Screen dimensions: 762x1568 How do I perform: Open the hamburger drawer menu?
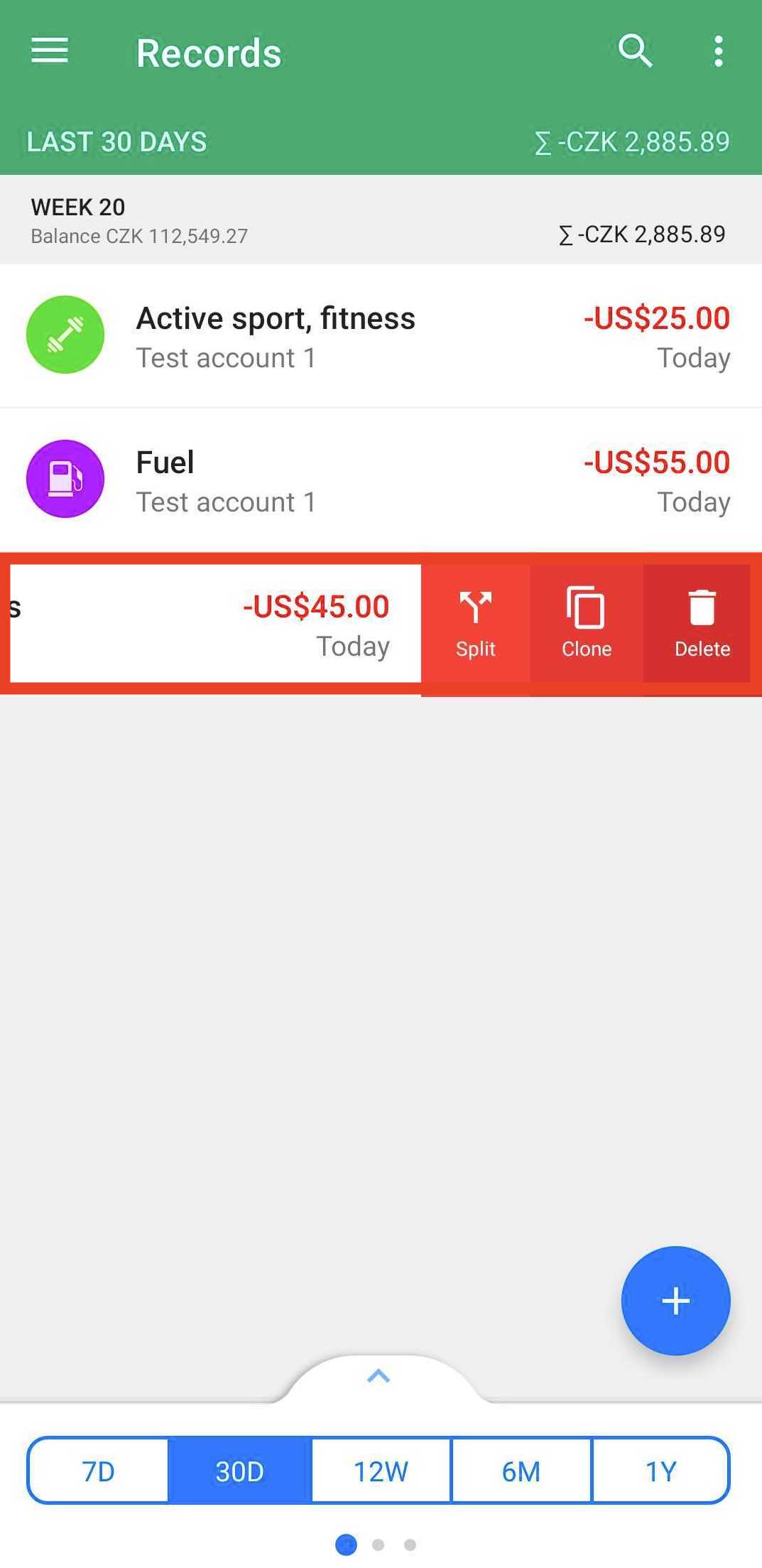[x=50, y=51]
